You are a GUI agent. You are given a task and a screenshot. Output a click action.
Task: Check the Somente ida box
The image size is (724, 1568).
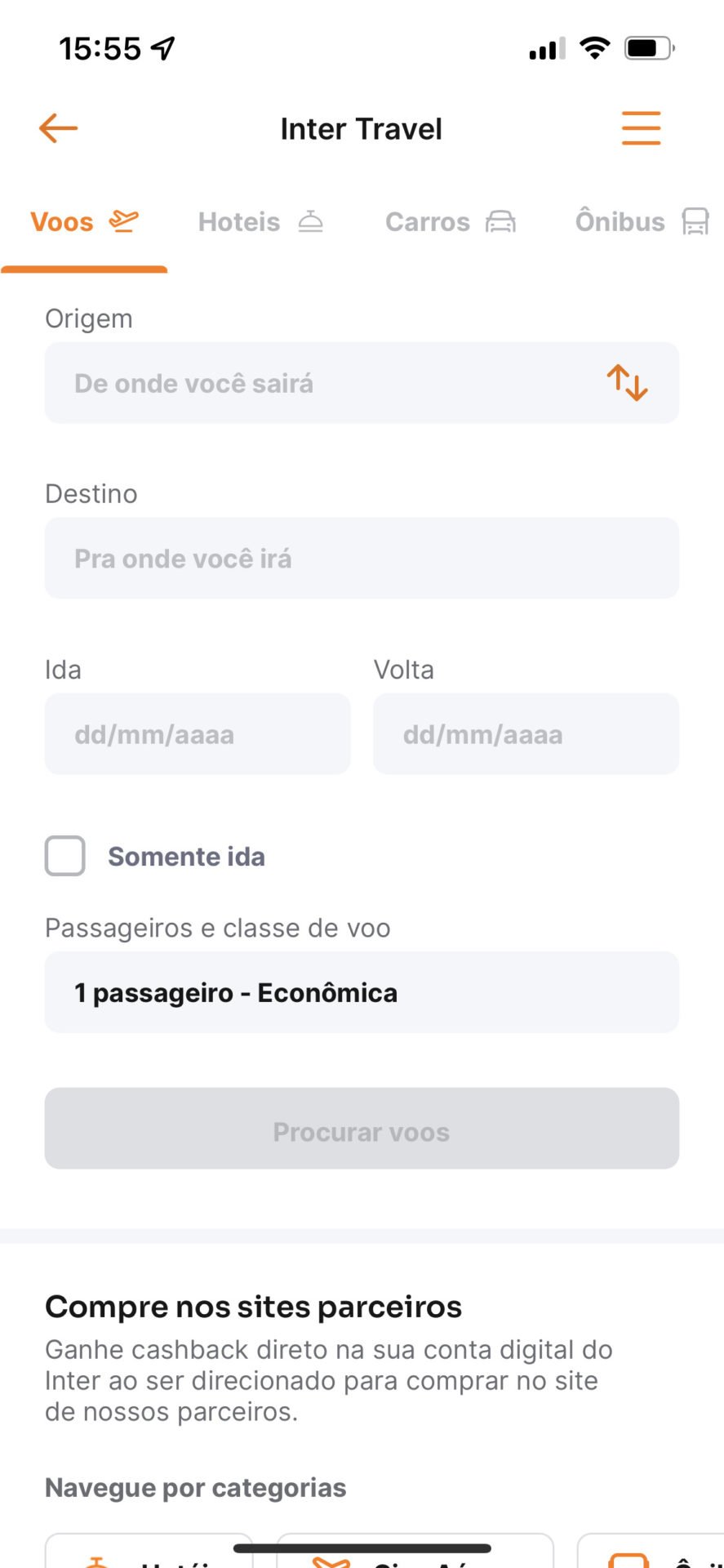tap(65, 856)
